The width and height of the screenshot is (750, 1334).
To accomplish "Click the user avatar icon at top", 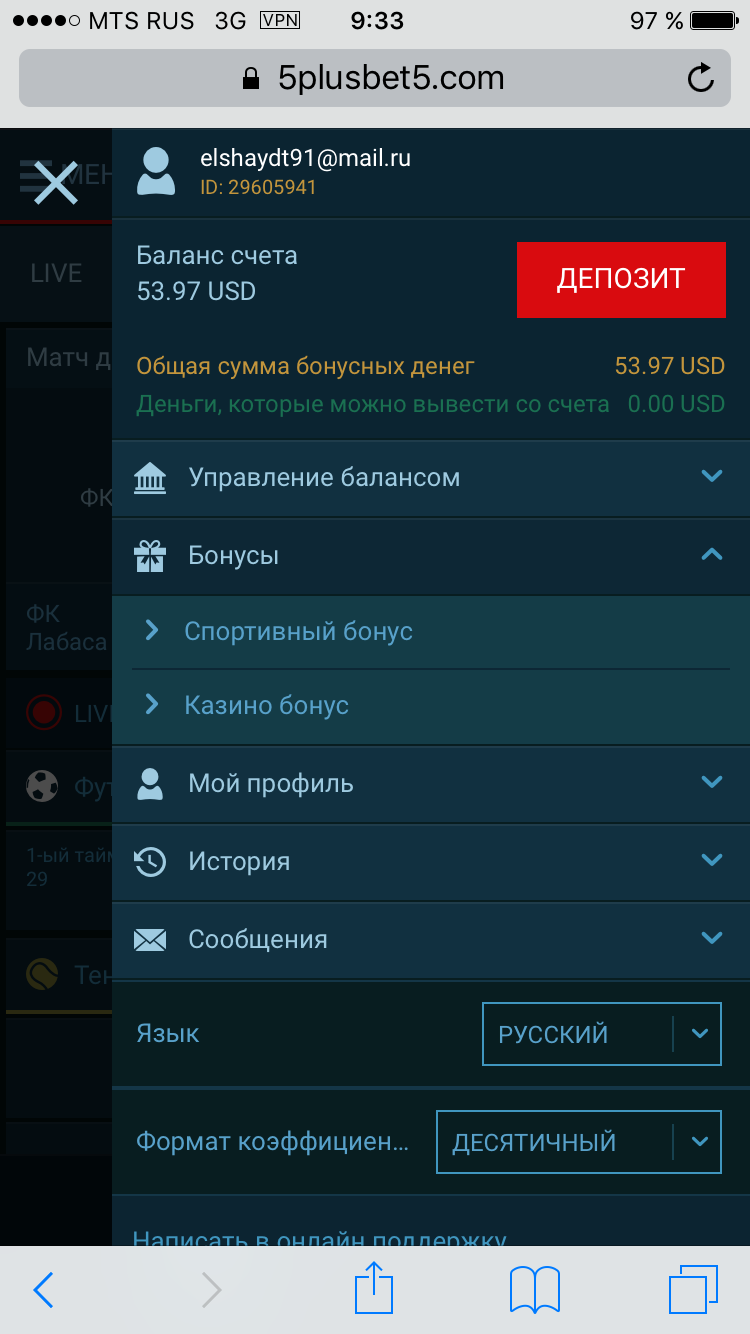I will (x=156, y=169).
